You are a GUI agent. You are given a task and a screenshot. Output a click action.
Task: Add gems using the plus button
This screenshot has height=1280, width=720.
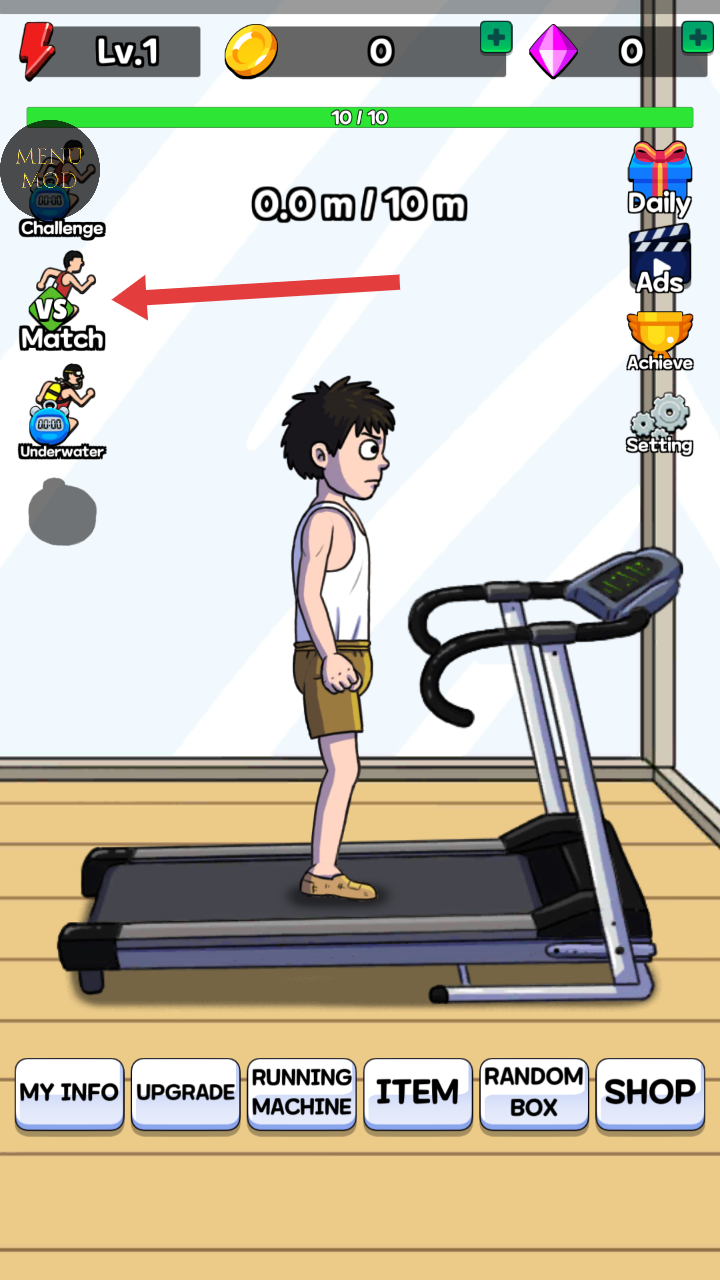[x=696, y=37]
